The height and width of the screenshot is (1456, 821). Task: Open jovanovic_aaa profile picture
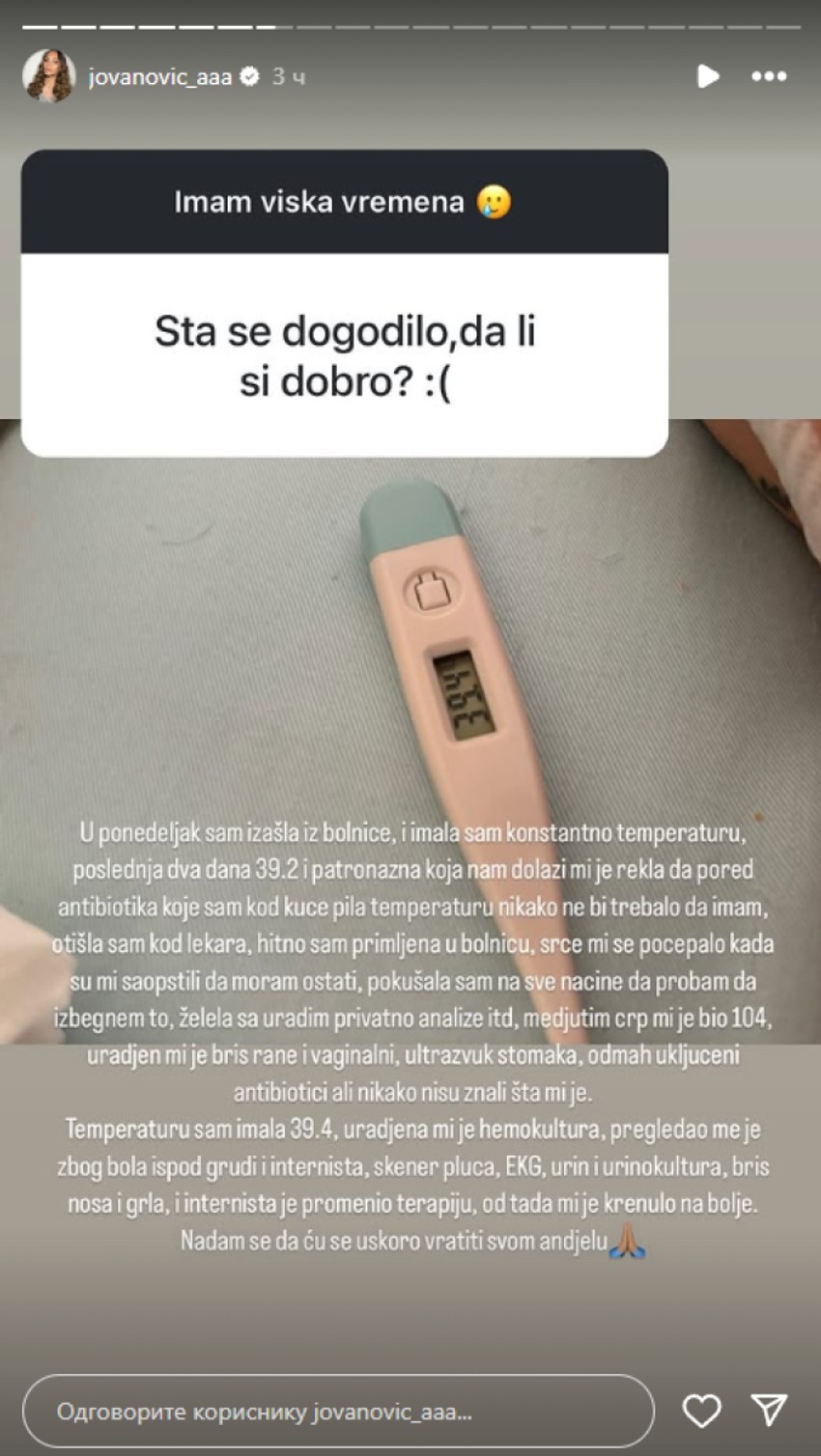[48, 76]
